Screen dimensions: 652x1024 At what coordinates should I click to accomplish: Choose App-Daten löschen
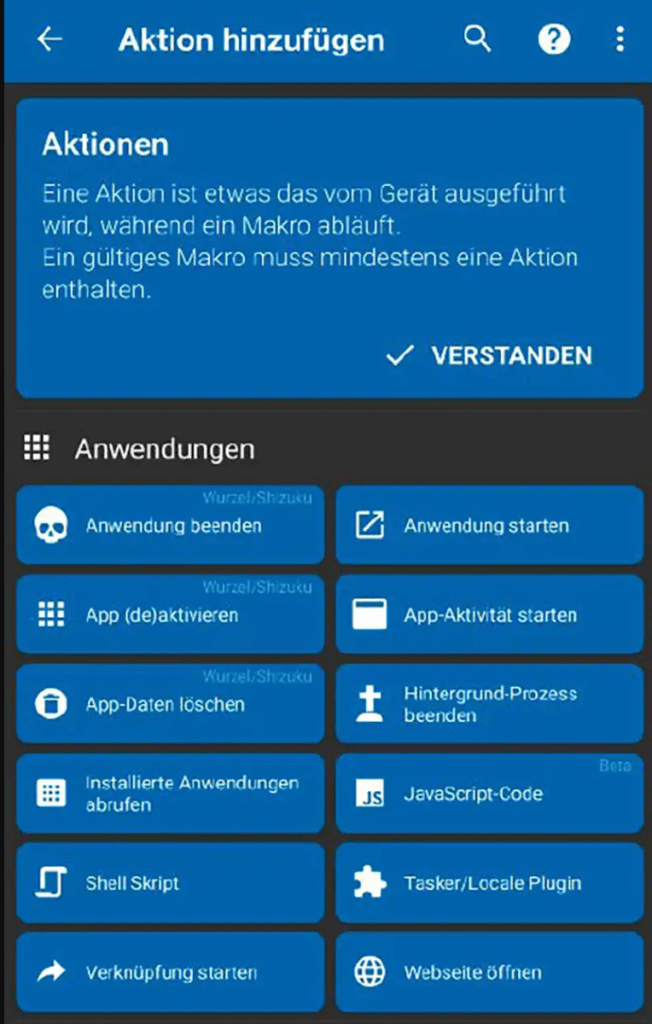pyautogui.click(x=170, y=704)
